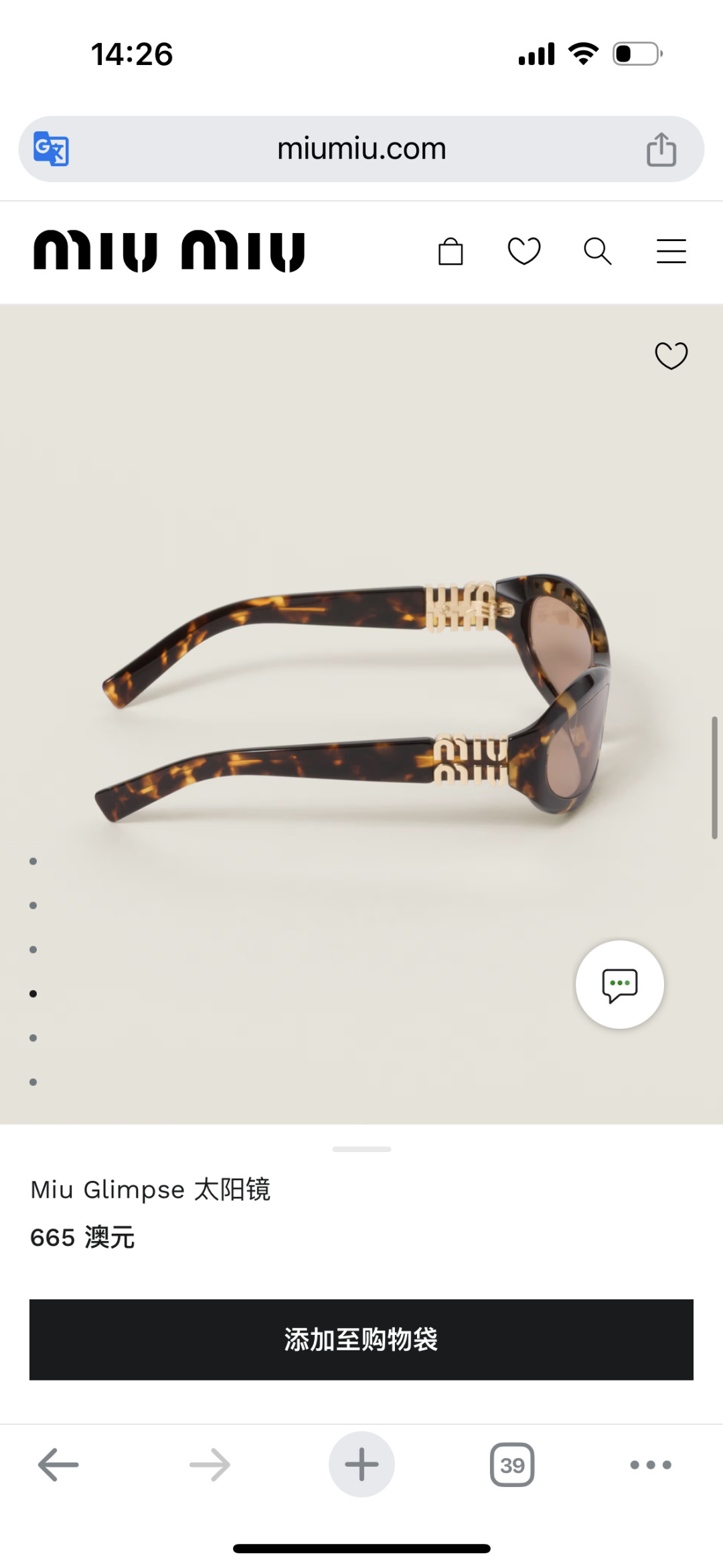The image size is (723, 1568).
Task: Go to Miu Miu home via logo
Action: [169, 252]
